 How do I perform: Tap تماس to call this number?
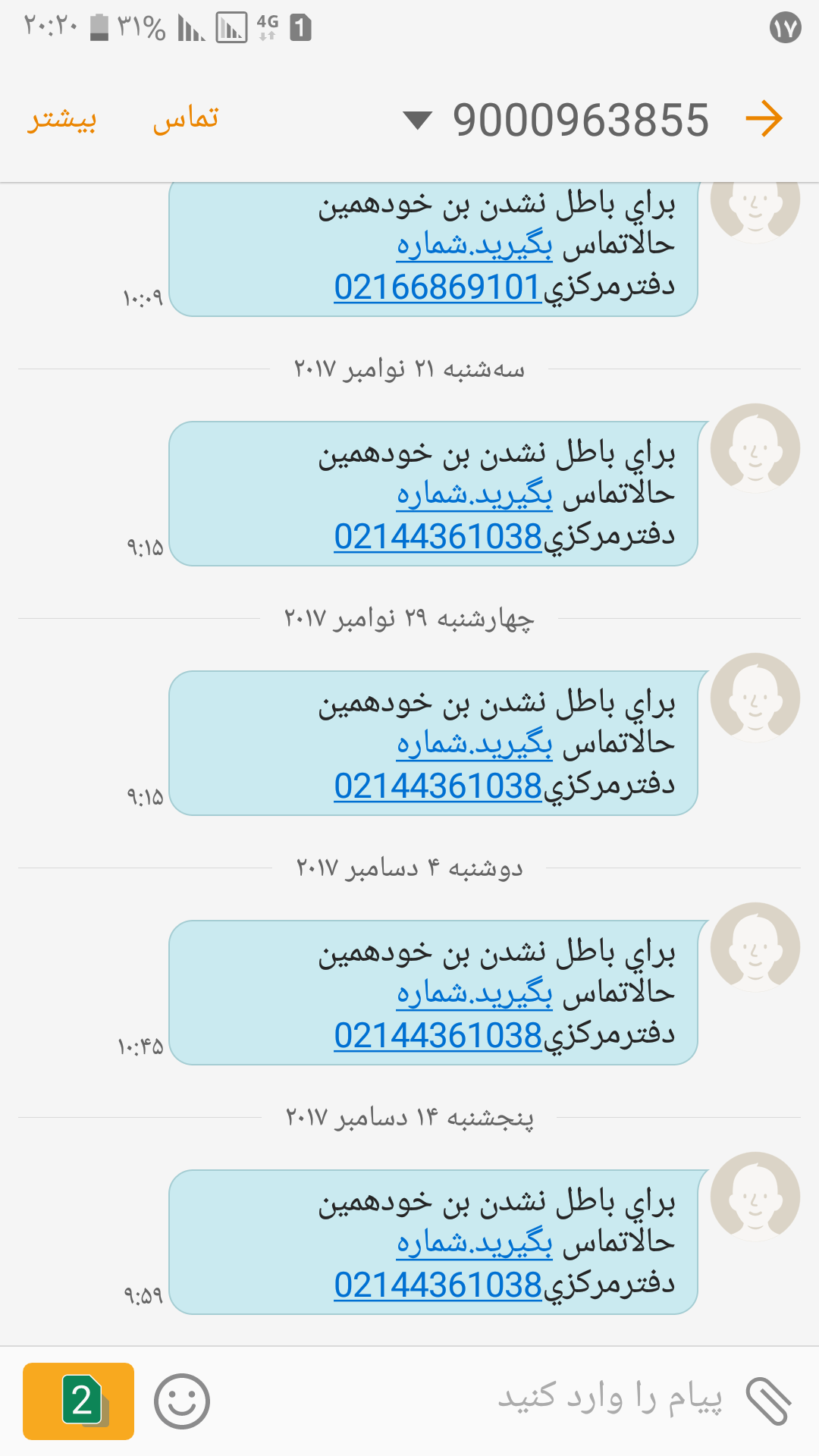[x=186, y=119]
